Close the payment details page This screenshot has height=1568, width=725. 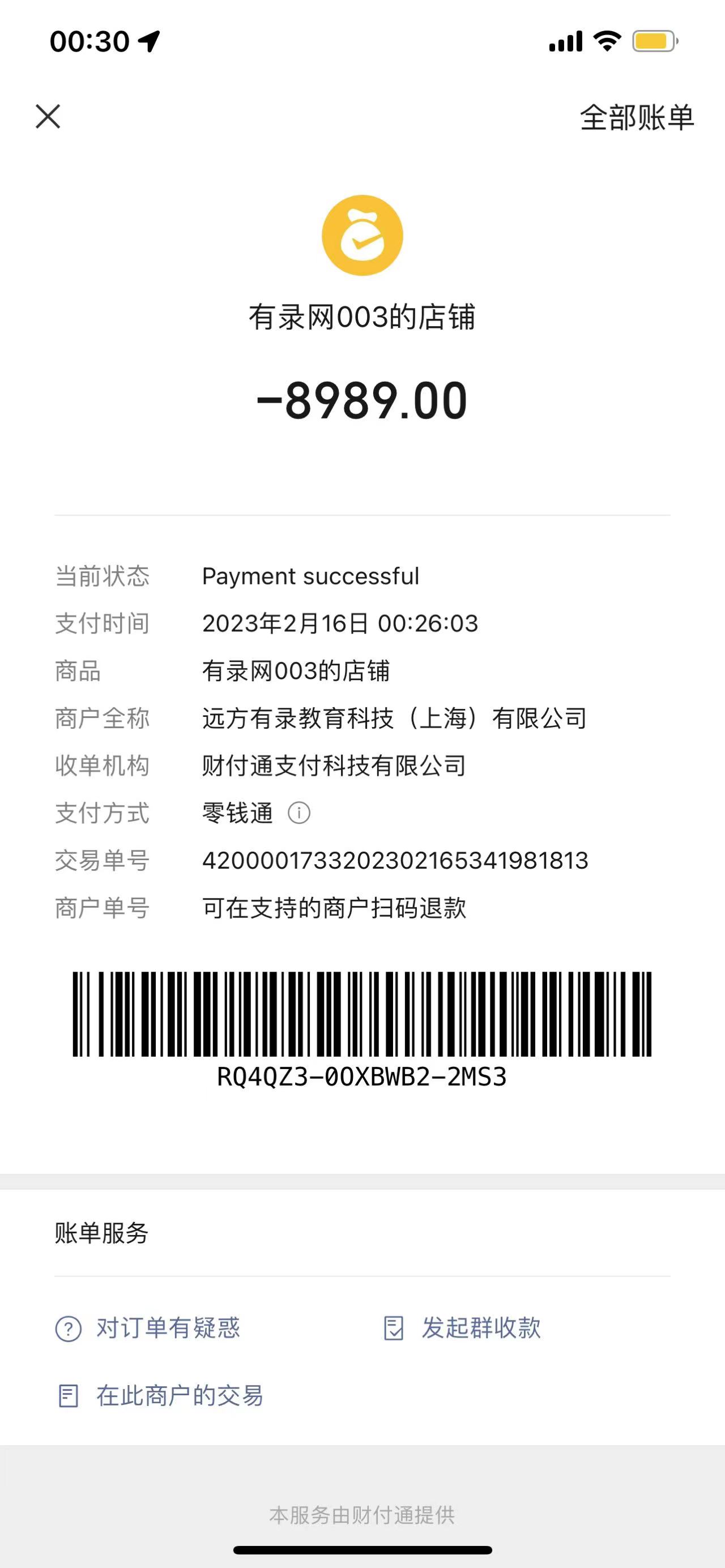(x=48, y=116)
